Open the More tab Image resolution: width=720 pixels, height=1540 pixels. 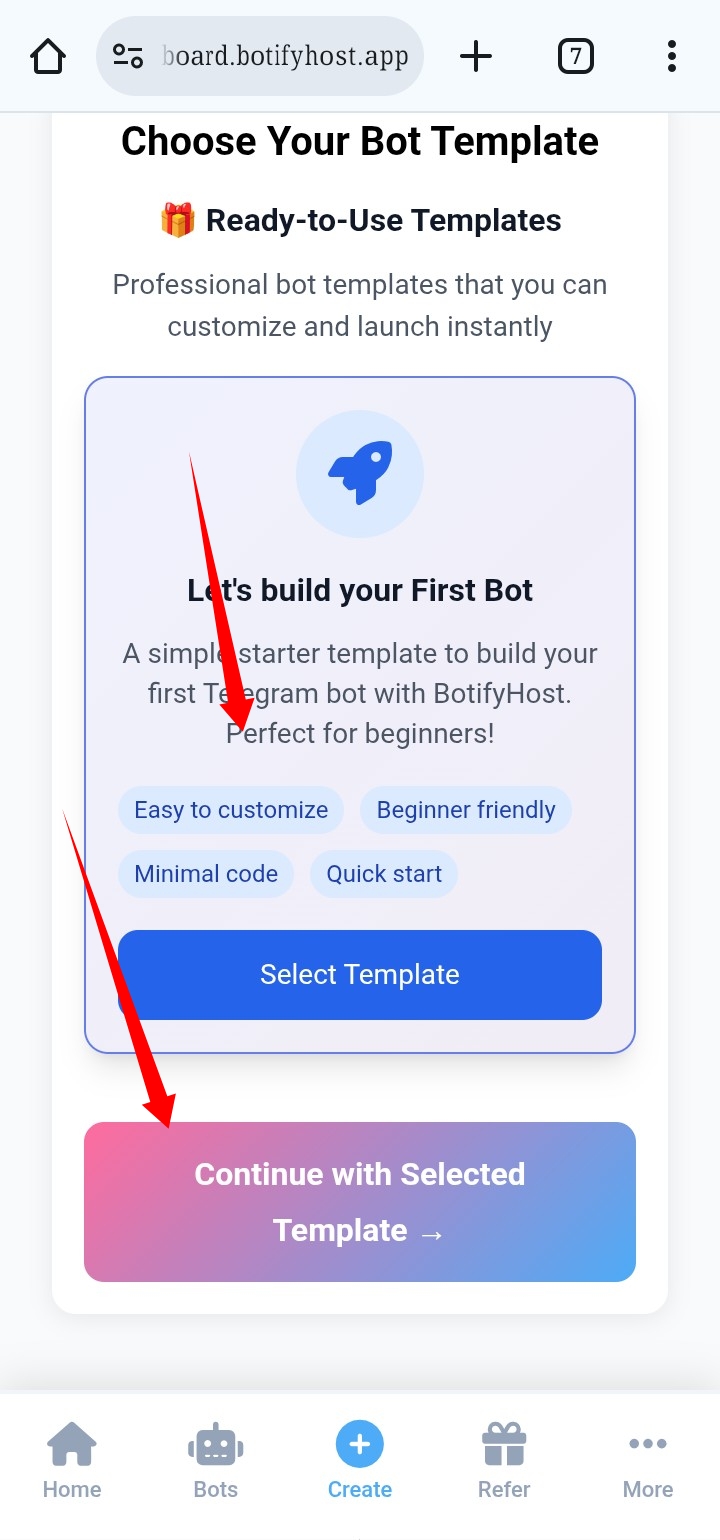click(x=648, y=1462)
